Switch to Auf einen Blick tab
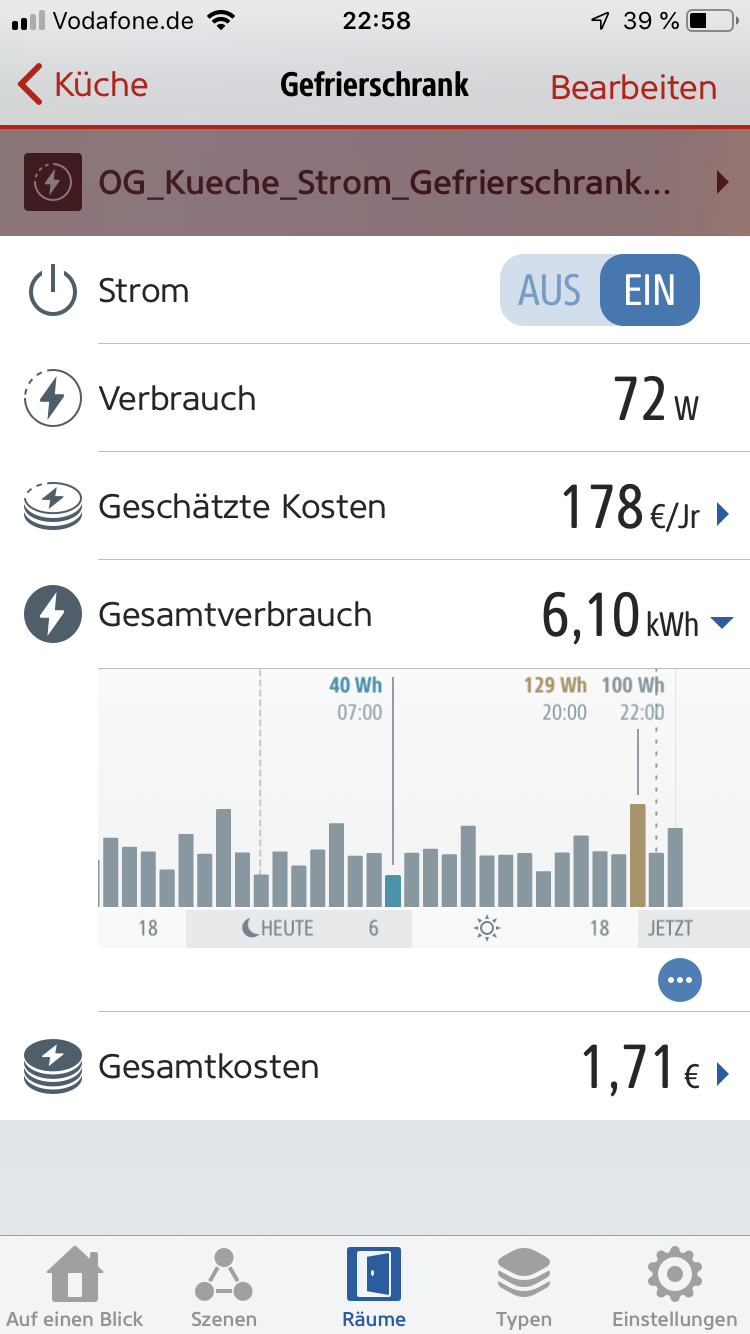750x1334 pixels. (x=75, y=1287)
